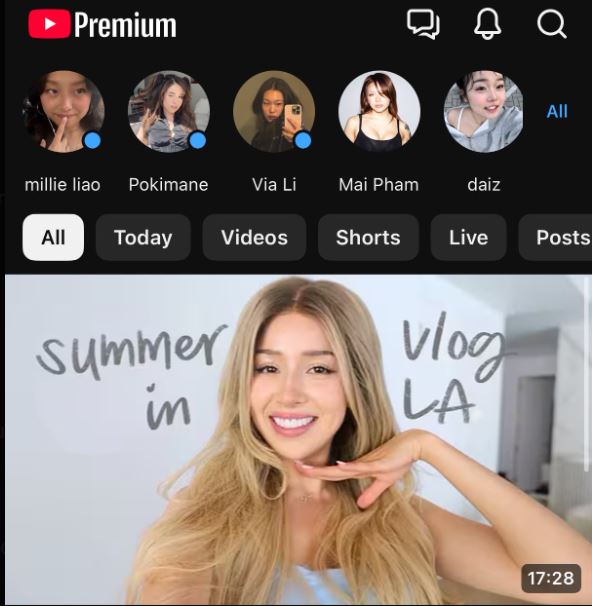Filter feed to Live streams
592x606 pixels.
point(468,237)
